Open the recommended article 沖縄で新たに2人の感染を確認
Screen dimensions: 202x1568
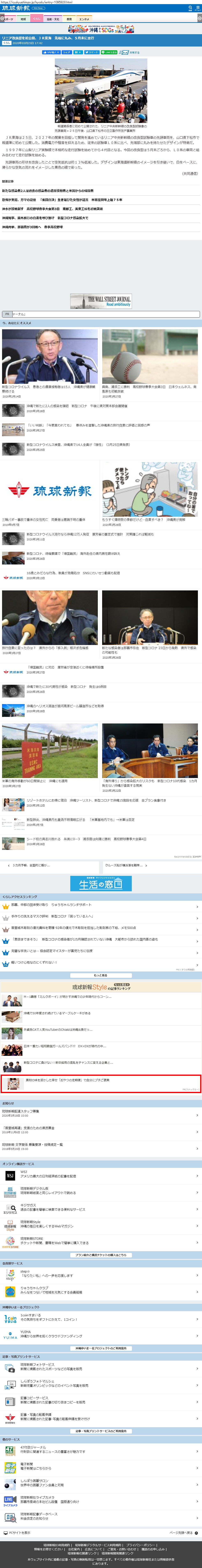coord(77,405)
